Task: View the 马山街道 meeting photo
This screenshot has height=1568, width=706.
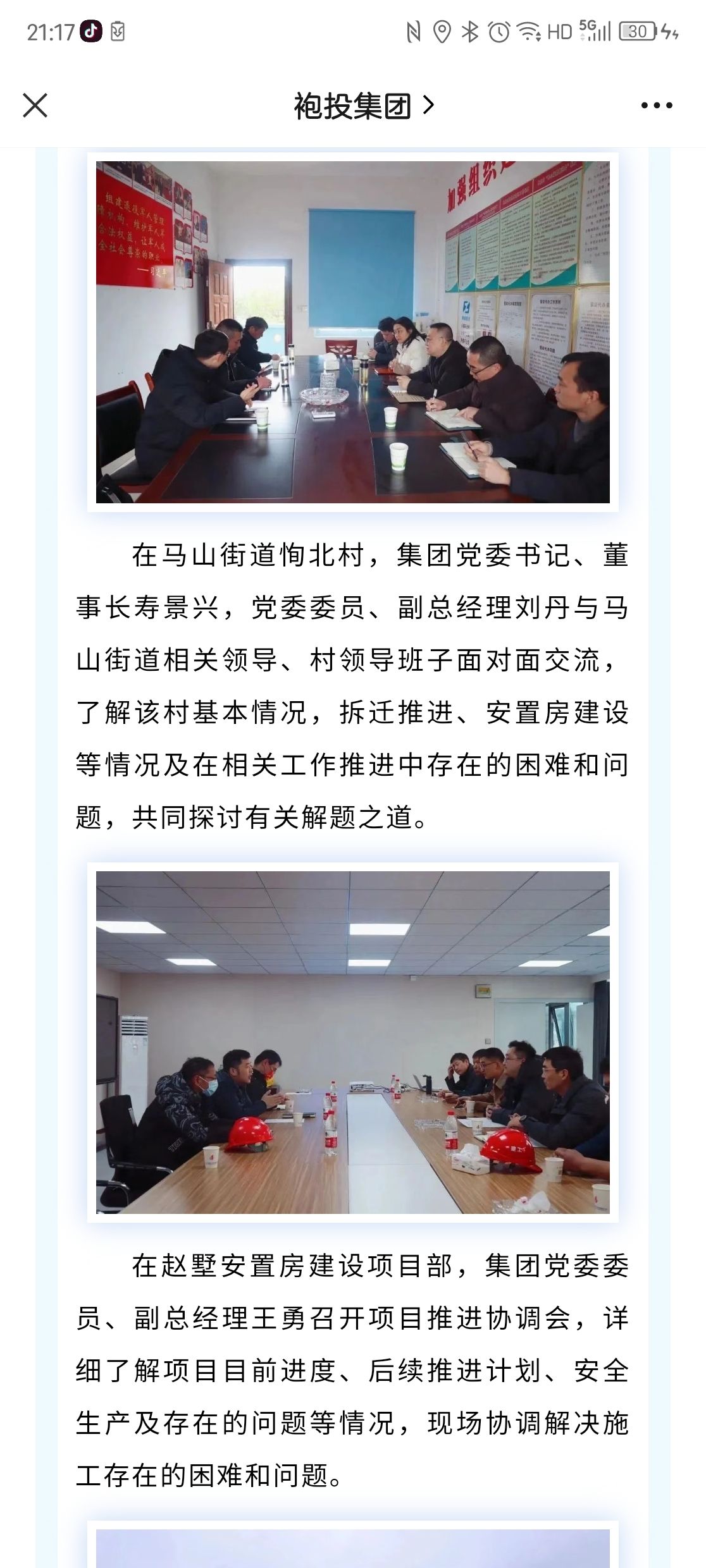Action: (353, 332)
